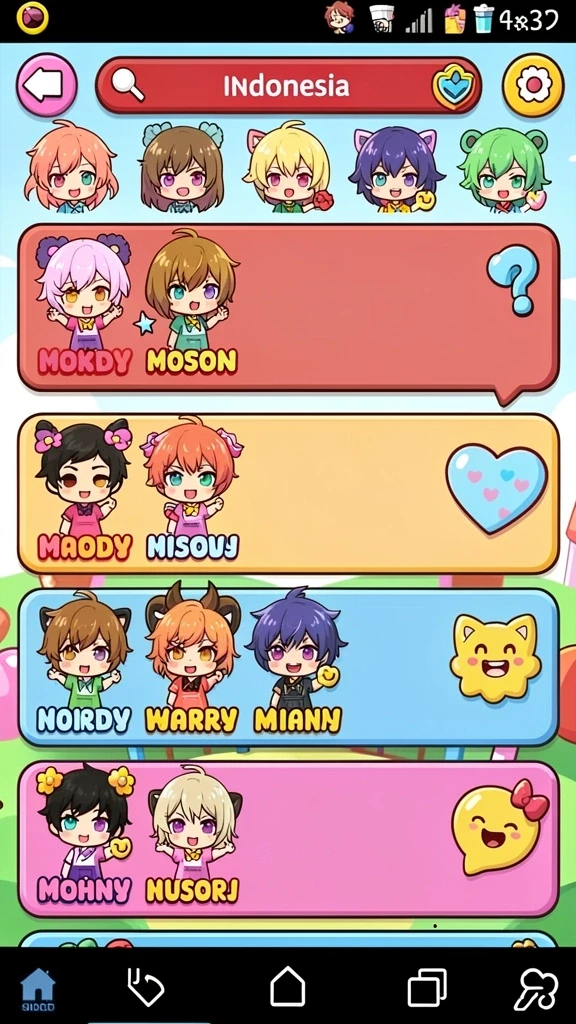Tap the blue heart on the MAODY card
This screenshot has width=576, height=1024.
click(x=497, y=488)
